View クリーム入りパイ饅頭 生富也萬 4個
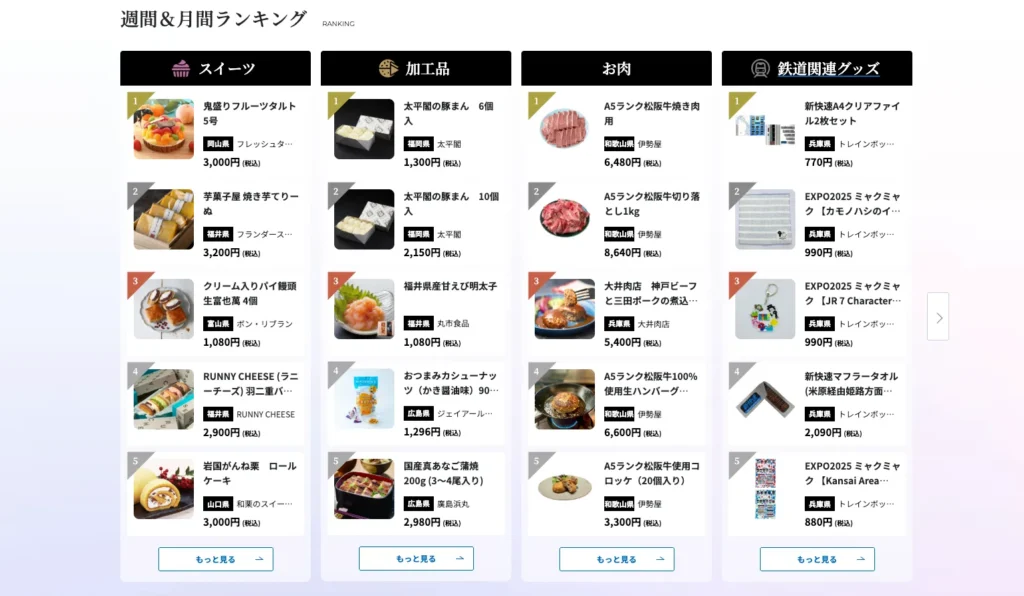 pyautogui.click(x=250, y=293)
